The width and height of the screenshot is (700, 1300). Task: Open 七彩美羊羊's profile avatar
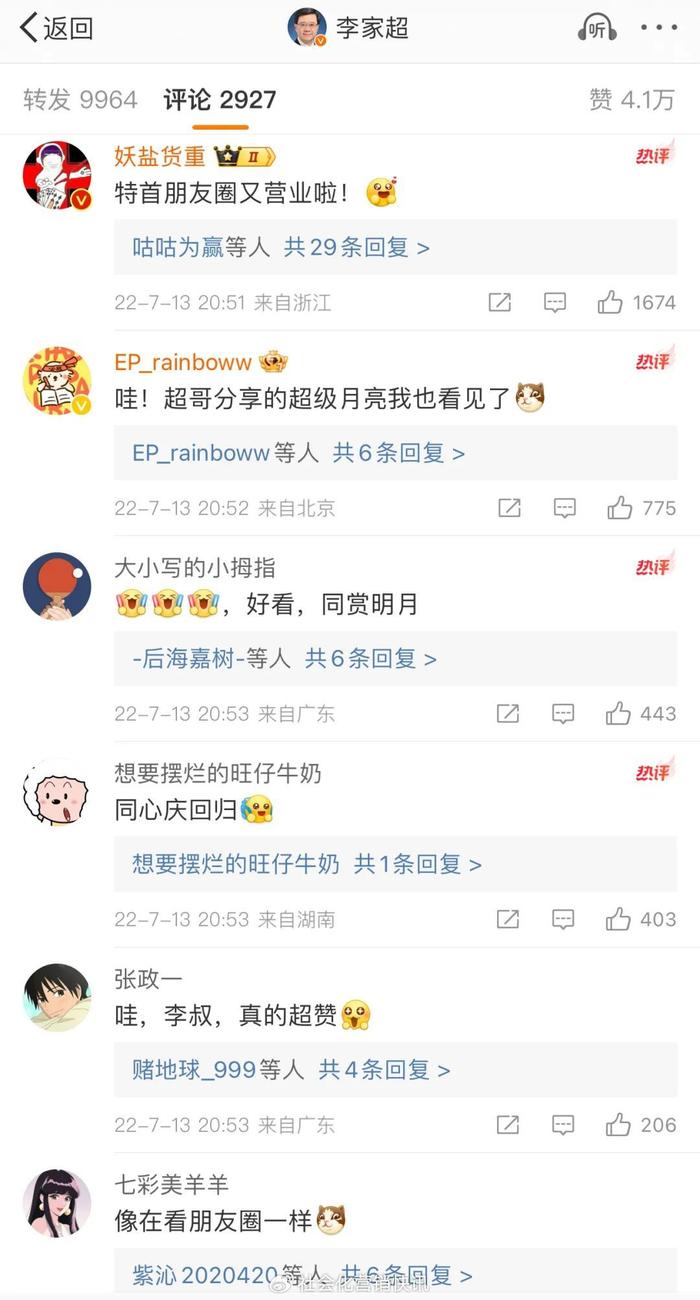click(x=57, y=1203)
